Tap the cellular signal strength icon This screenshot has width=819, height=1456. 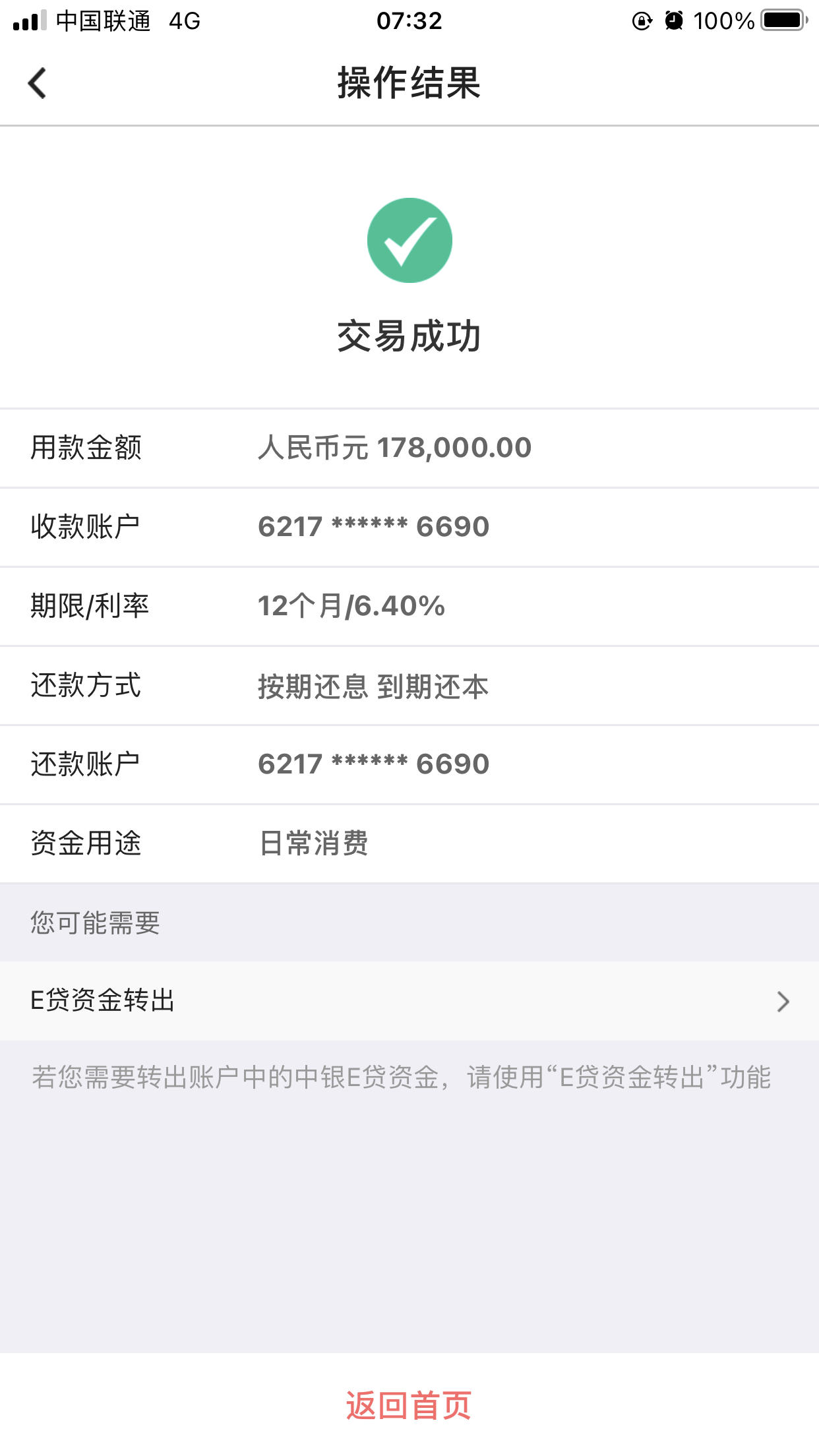[29, 18]
